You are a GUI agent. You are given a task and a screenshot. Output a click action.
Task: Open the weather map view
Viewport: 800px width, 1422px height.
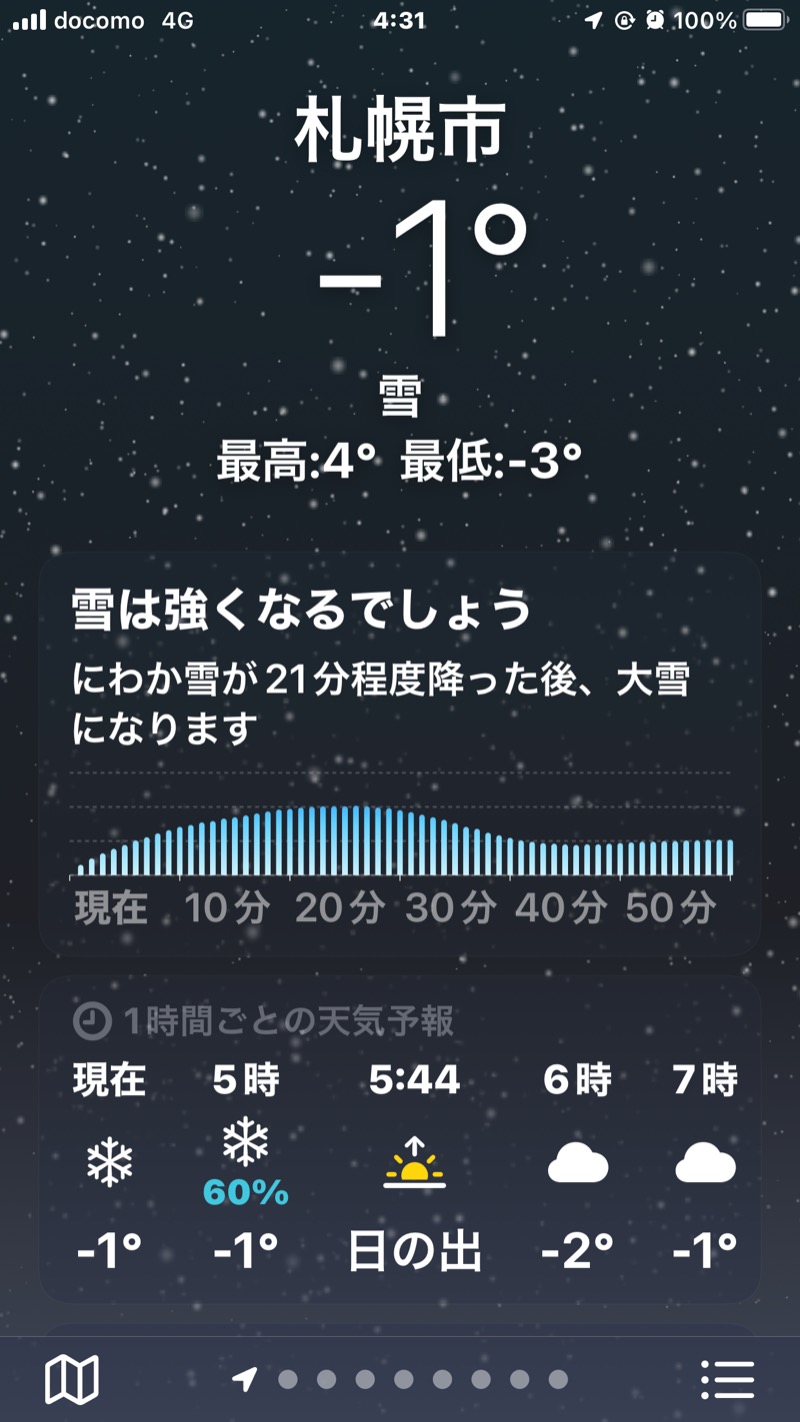[x=72, y=1380]
